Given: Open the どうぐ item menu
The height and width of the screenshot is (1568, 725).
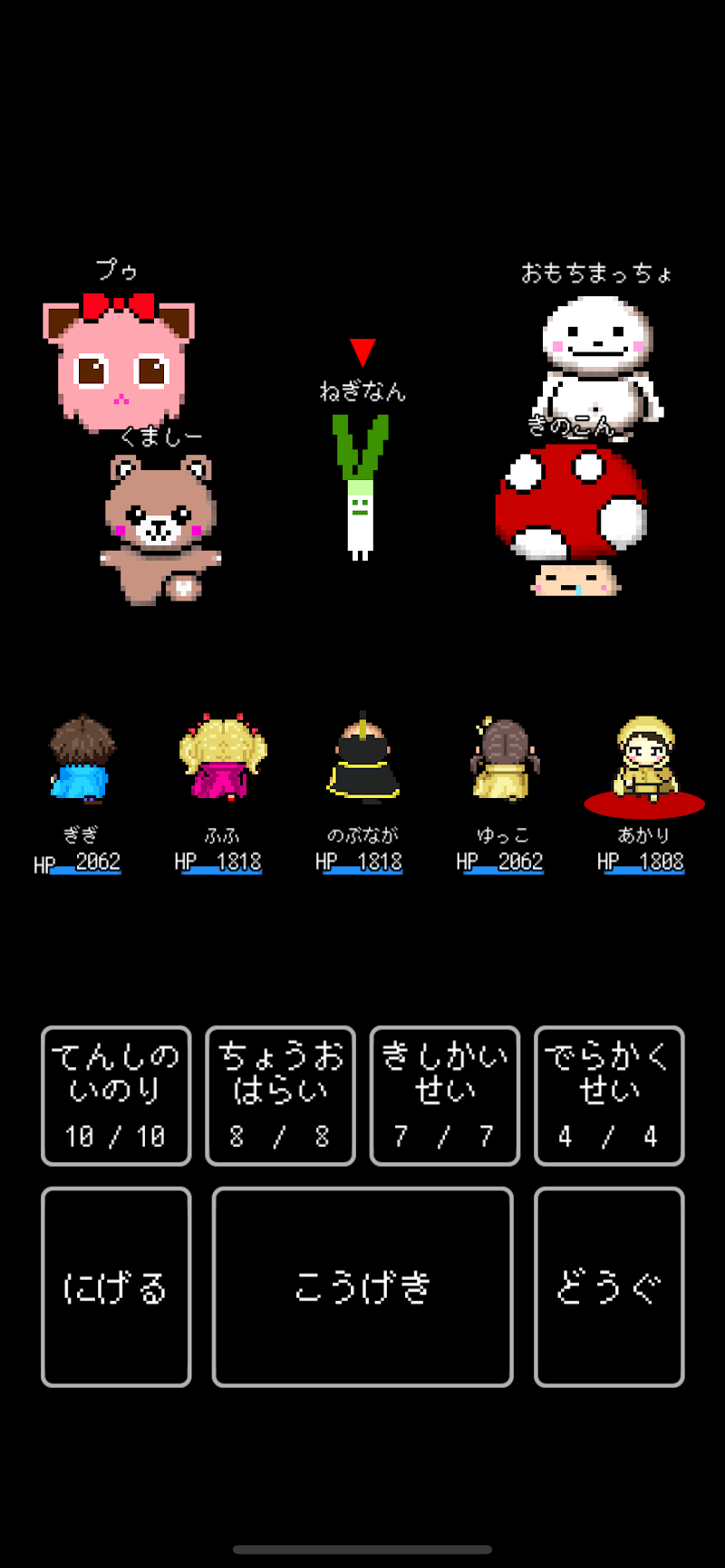Looking at the screenshot, I should (609, 1286).
